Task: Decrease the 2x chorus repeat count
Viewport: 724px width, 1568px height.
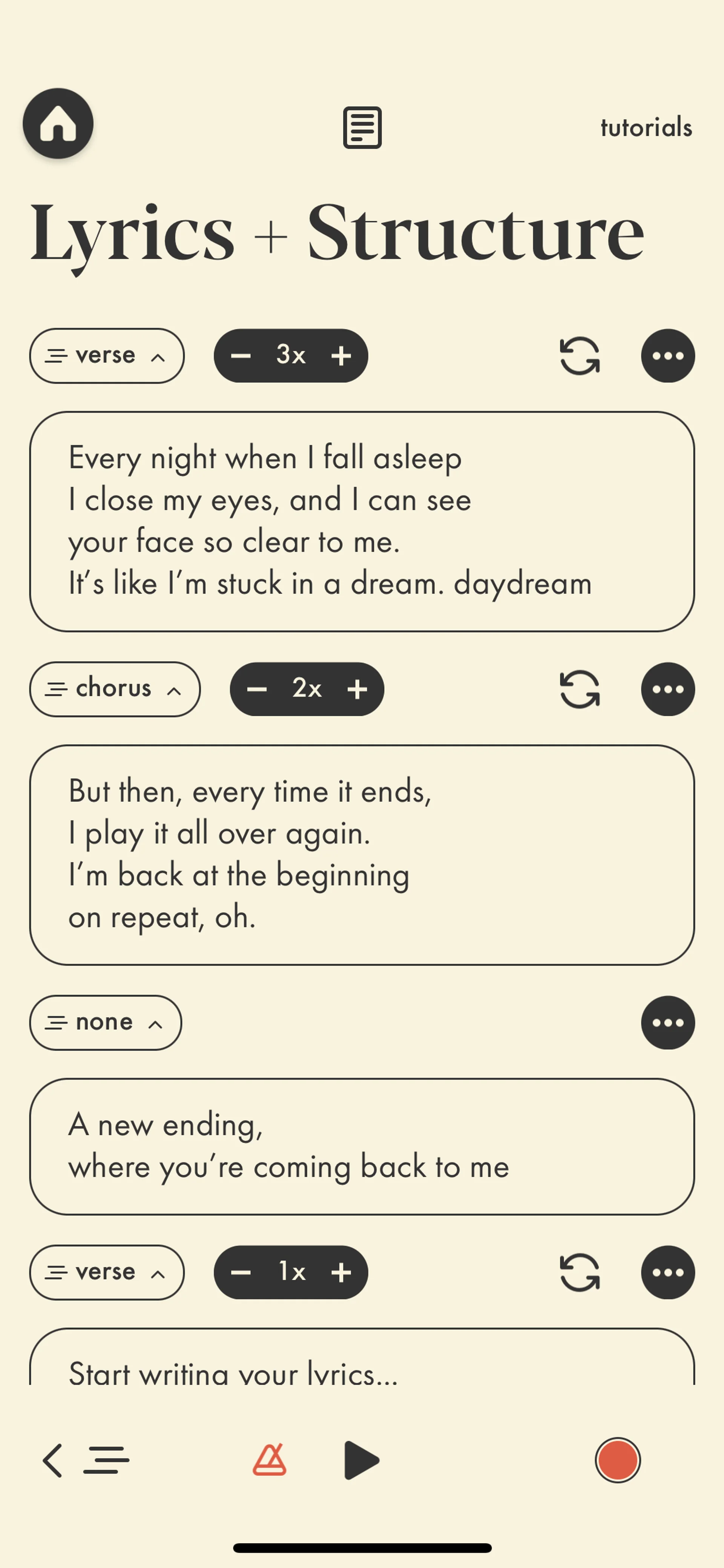Action: (x=257, y=689)
